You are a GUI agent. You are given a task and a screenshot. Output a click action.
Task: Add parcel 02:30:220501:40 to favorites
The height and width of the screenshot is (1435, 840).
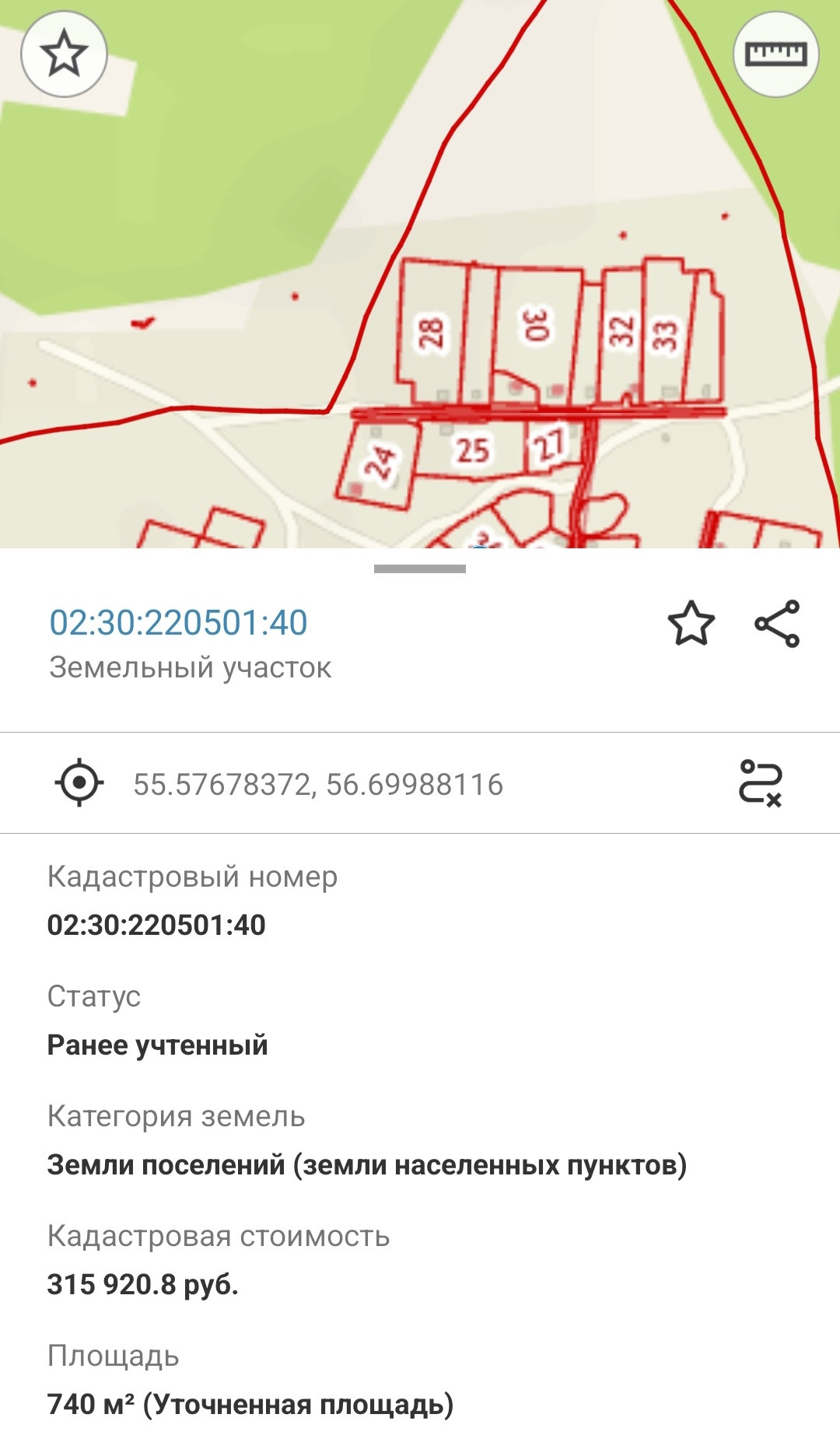(x=691, y=624)
